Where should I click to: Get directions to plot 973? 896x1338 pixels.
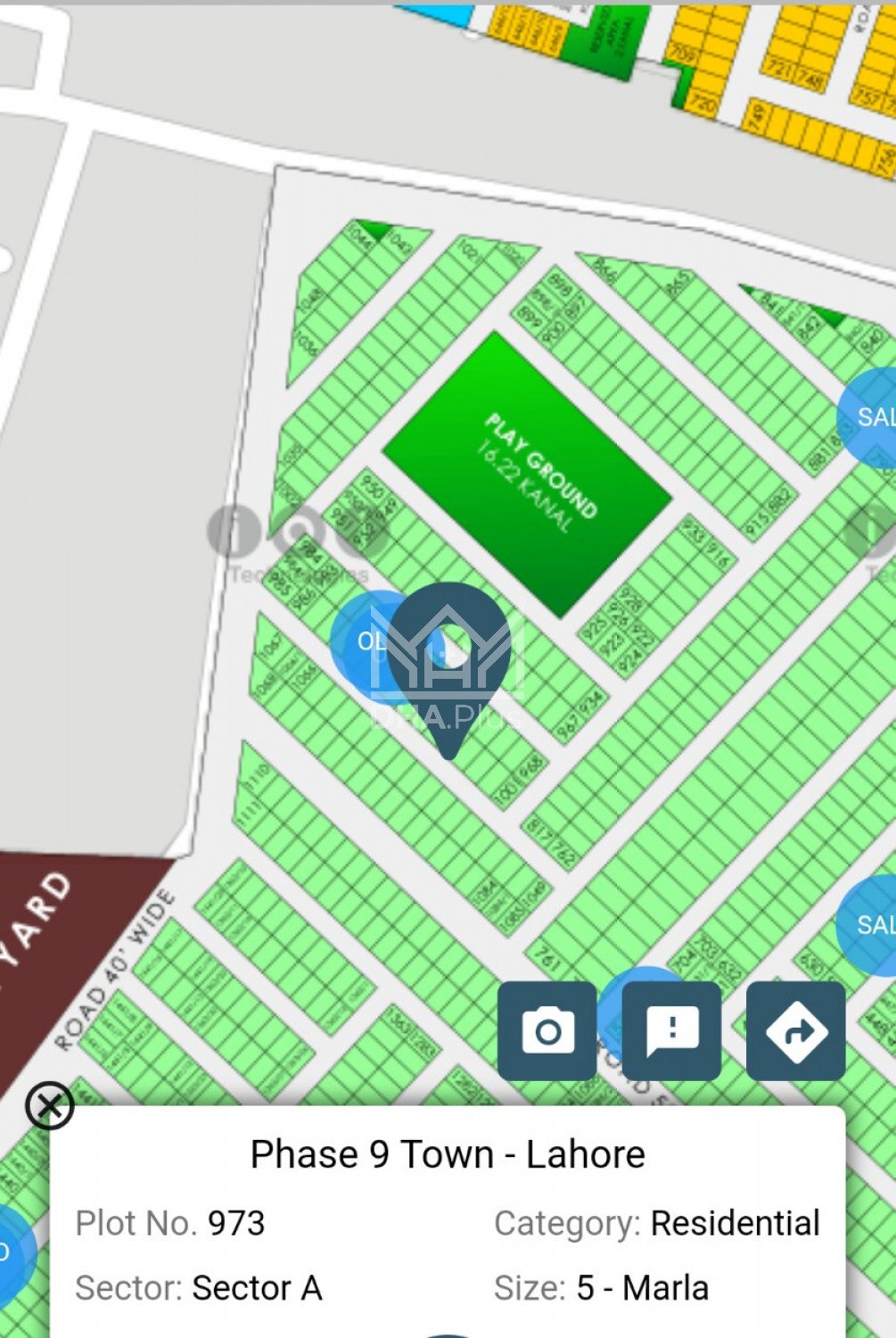click(795, 1031)
